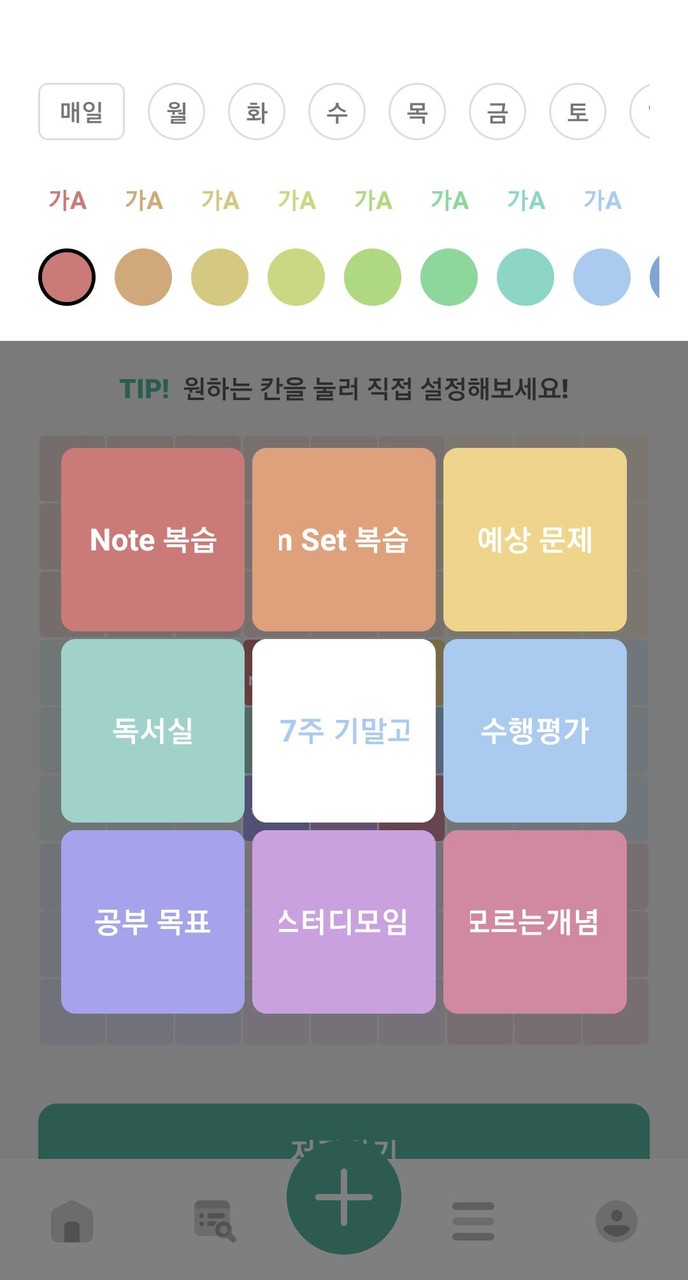Image resolution: width=688 pixels, height=1280 pixels.
Task: Pick the light blue color swatch
Action: tap(602, 277)
